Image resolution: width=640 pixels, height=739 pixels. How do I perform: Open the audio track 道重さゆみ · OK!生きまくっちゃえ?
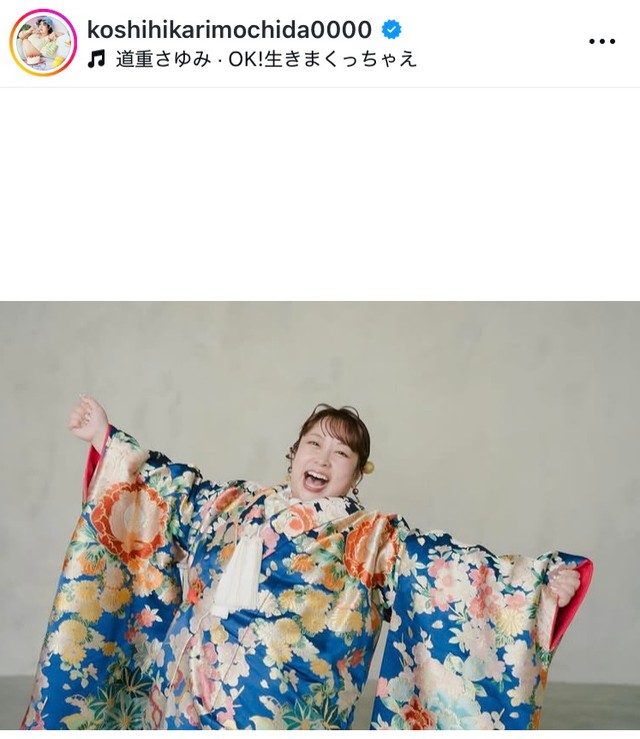pos(265,59)
